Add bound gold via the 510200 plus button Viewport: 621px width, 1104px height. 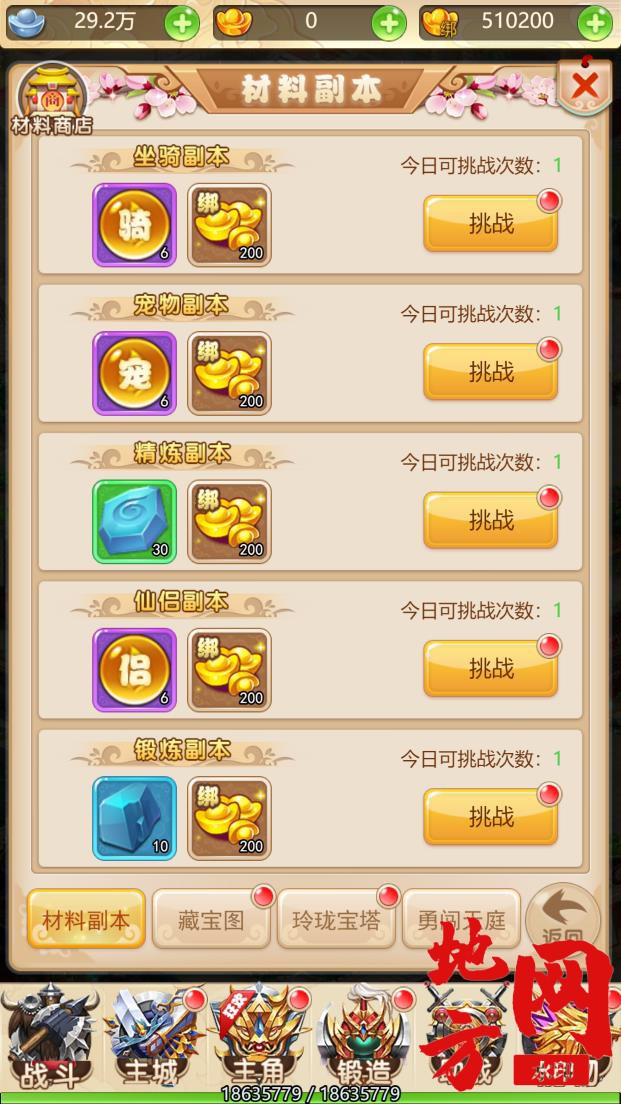(x=596, y=22)
